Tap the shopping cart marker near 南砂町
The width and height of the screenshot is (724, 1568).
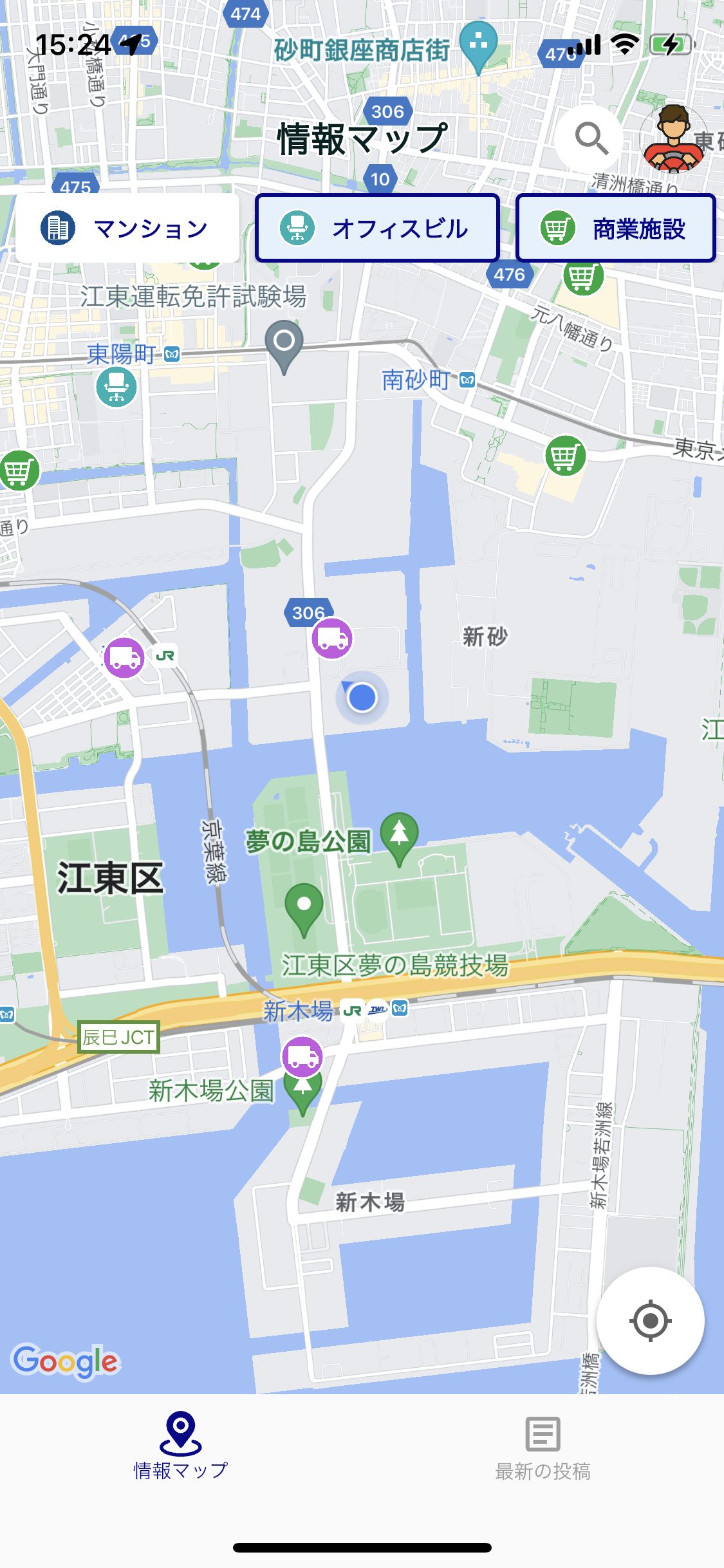565,456
